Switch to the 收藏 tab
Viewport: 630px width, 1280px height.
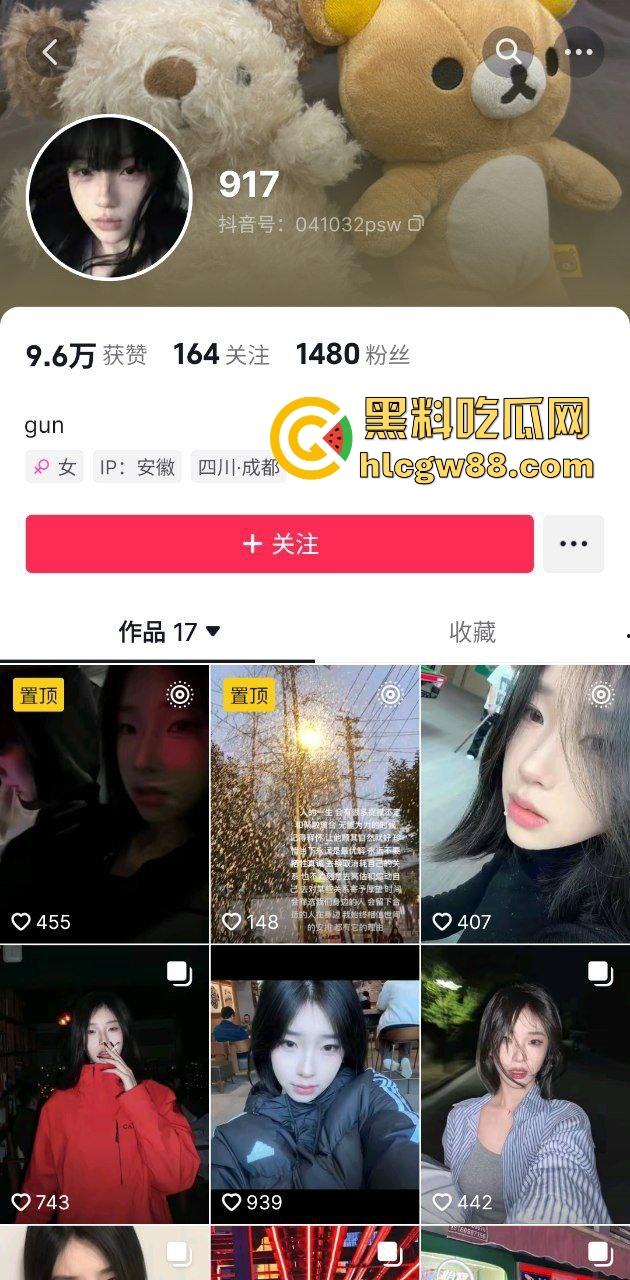pos(472,632)
